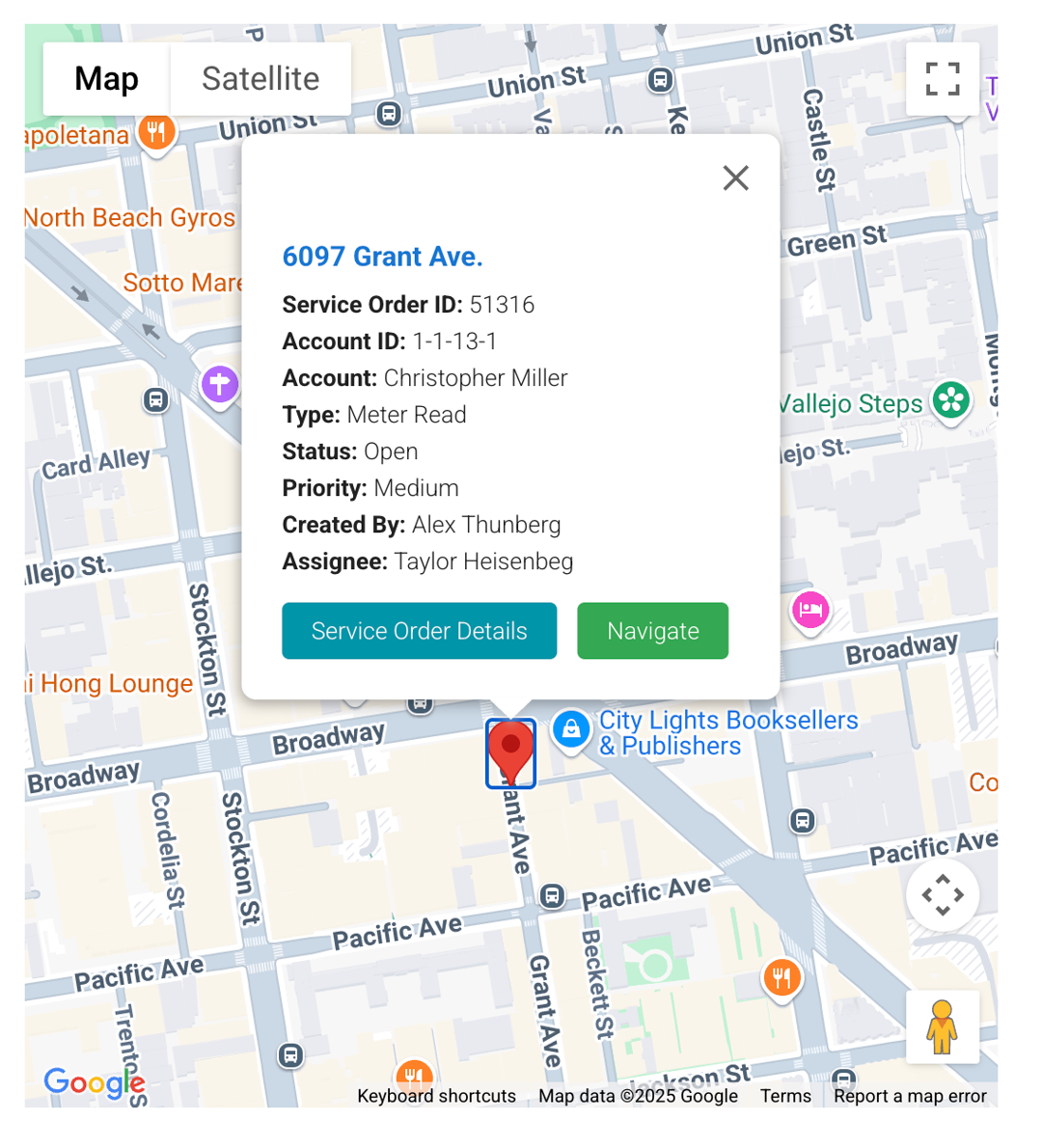This screenshot has width=1042, height=1148.
Task: Switch to Satellite view
Action: coord(260,79)
